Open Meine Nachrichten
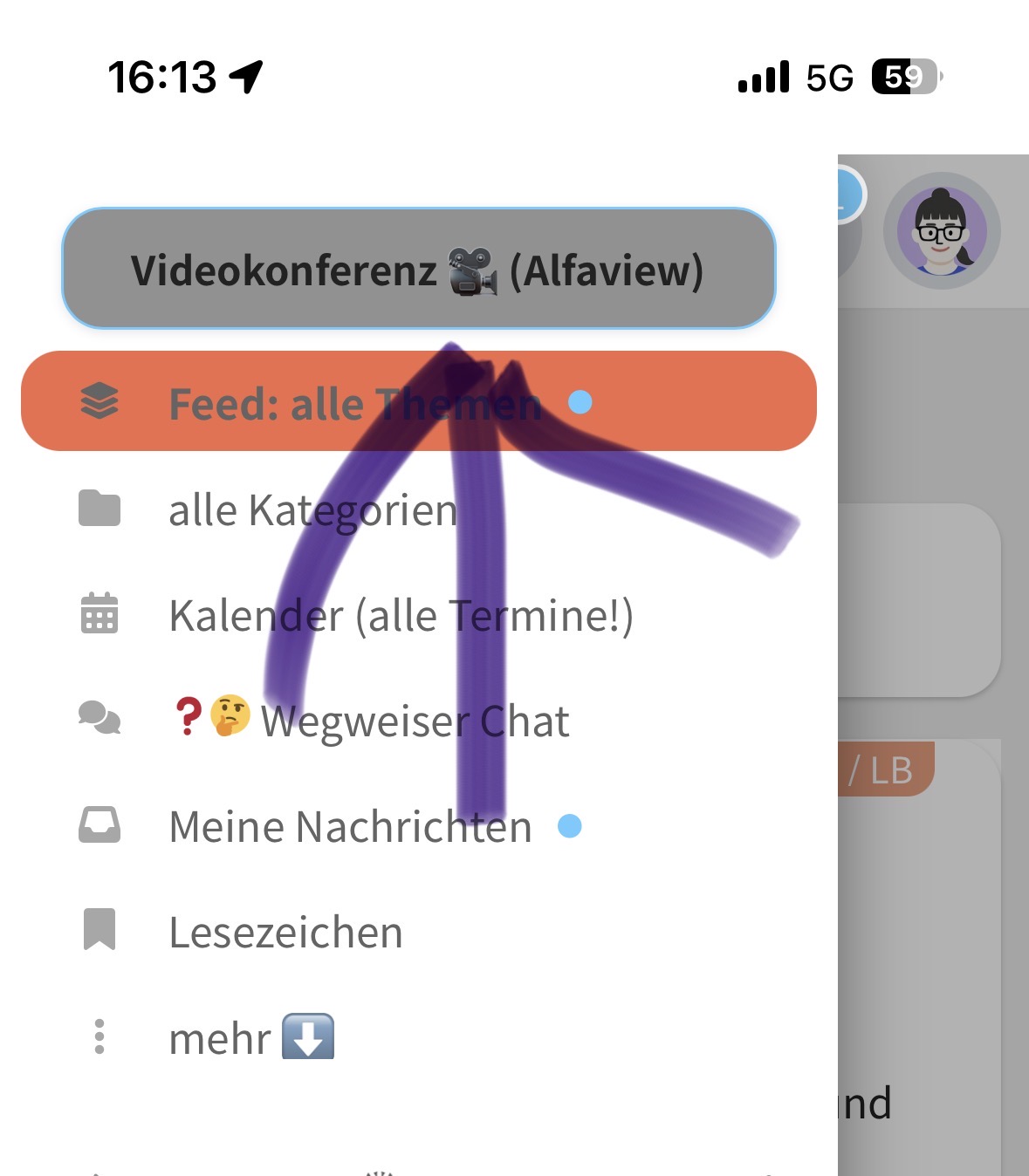This screenshot has height=1176, width=1029. click(x=349, y=827)
